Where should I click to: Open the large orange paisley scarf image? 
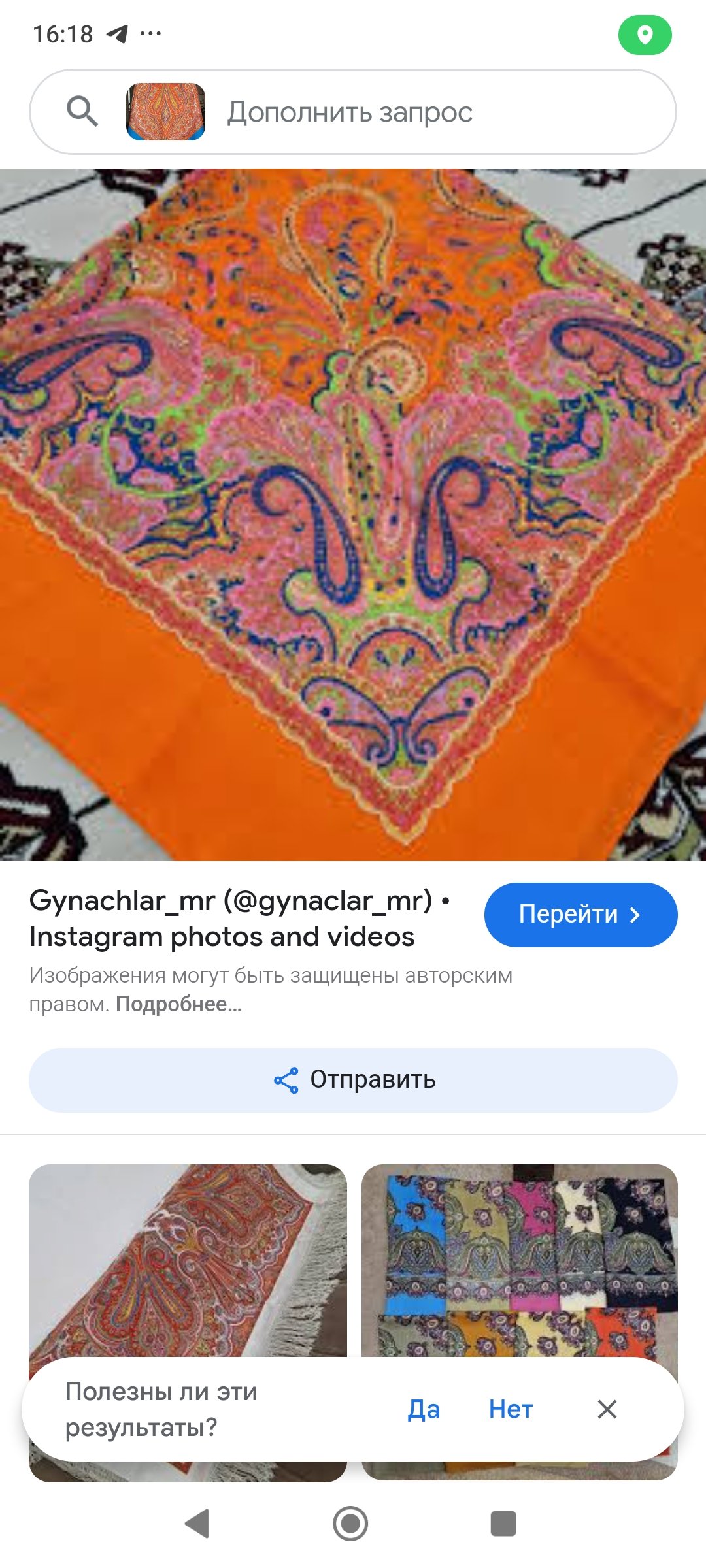[353, 514]
